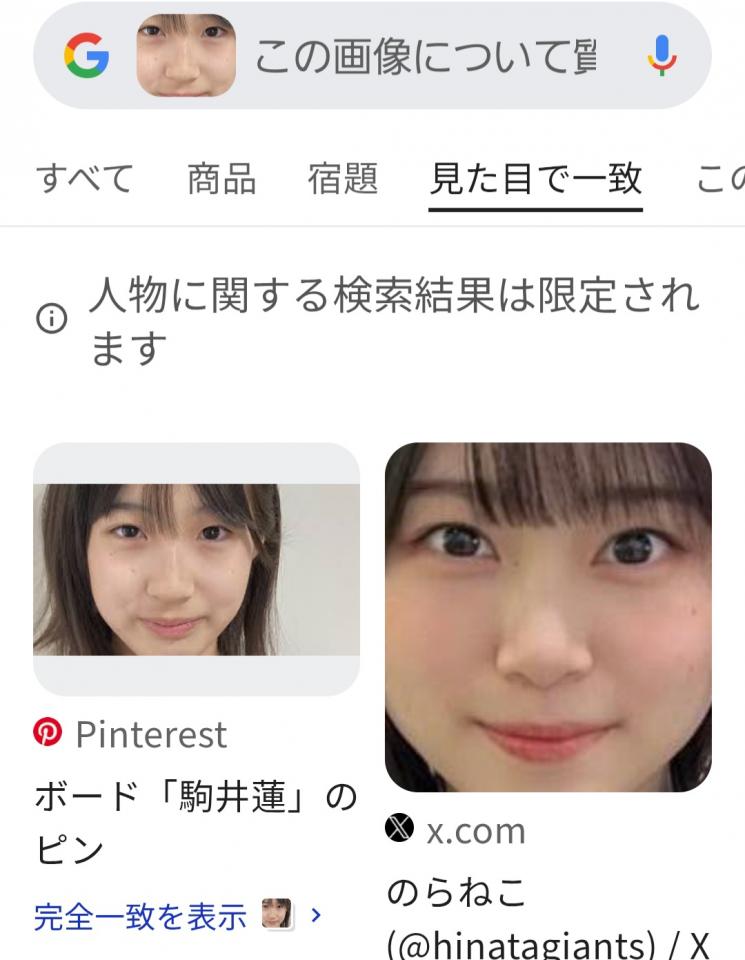Tap the Google logo in search bar
This screenshot has height=960, width=745.
tap(86, 56)
